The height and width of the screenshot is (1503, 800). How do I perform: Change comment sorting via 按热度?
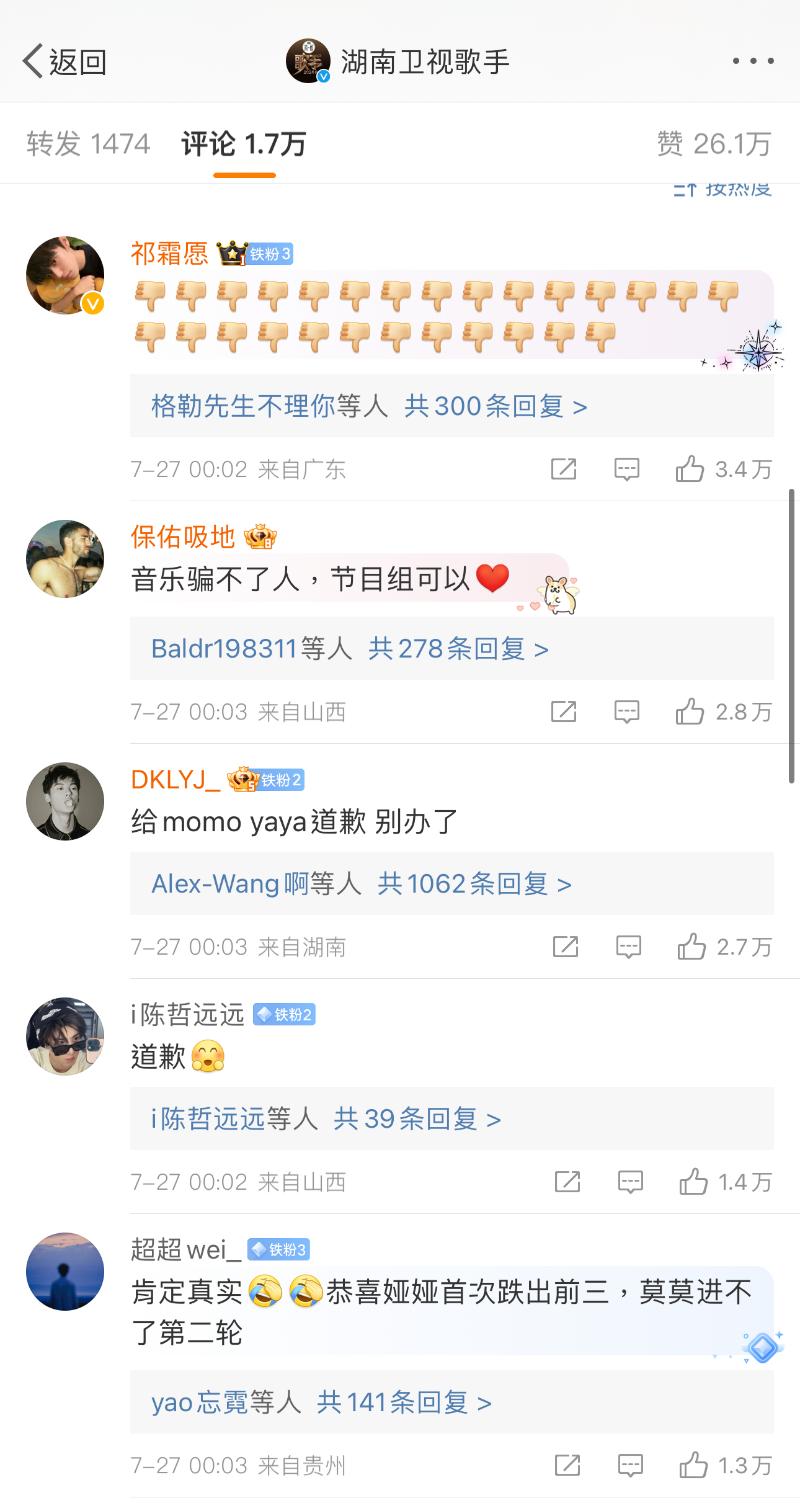(x=724, y=188)
